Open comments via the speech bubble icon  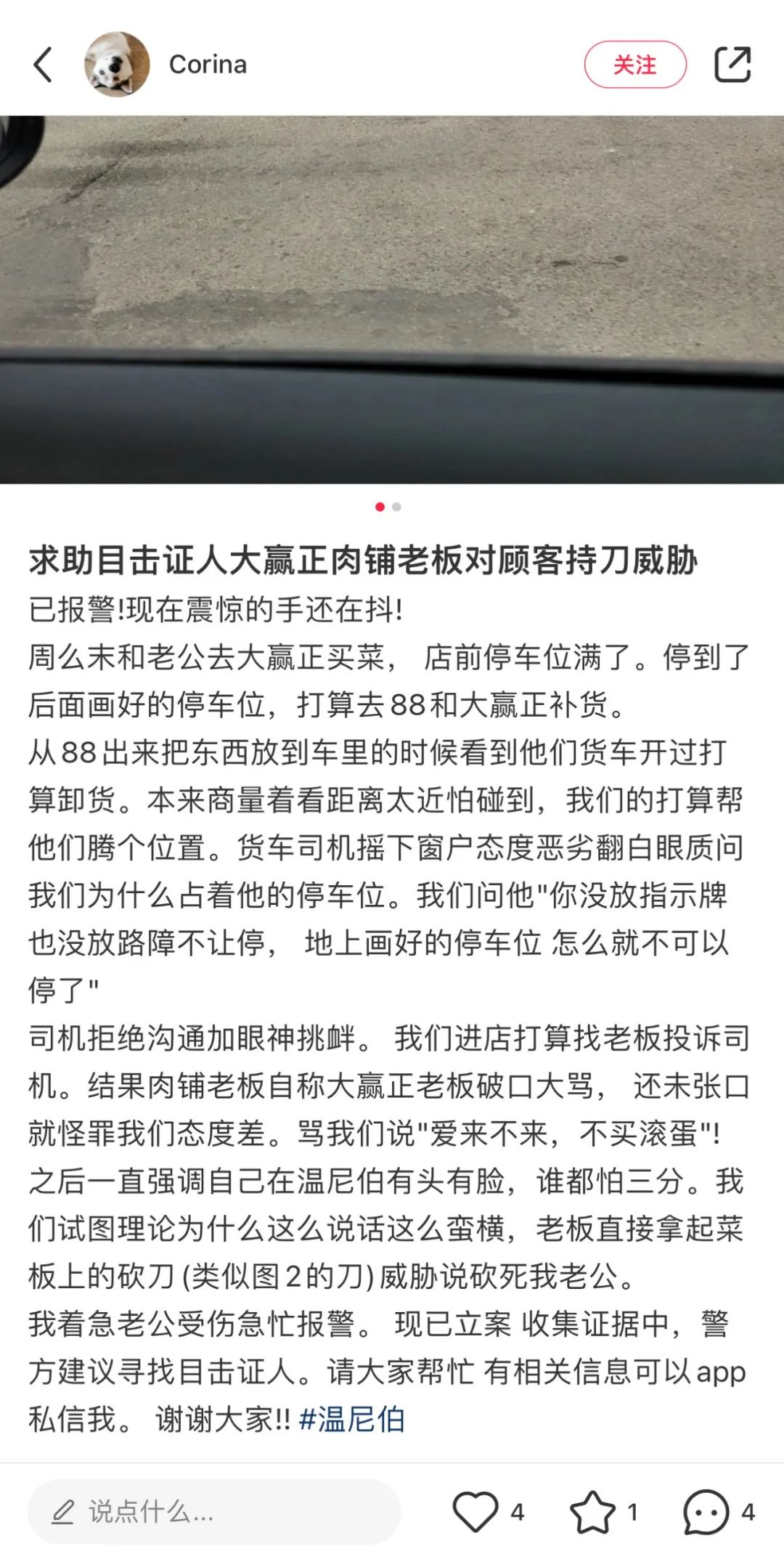pos(706,1512)
